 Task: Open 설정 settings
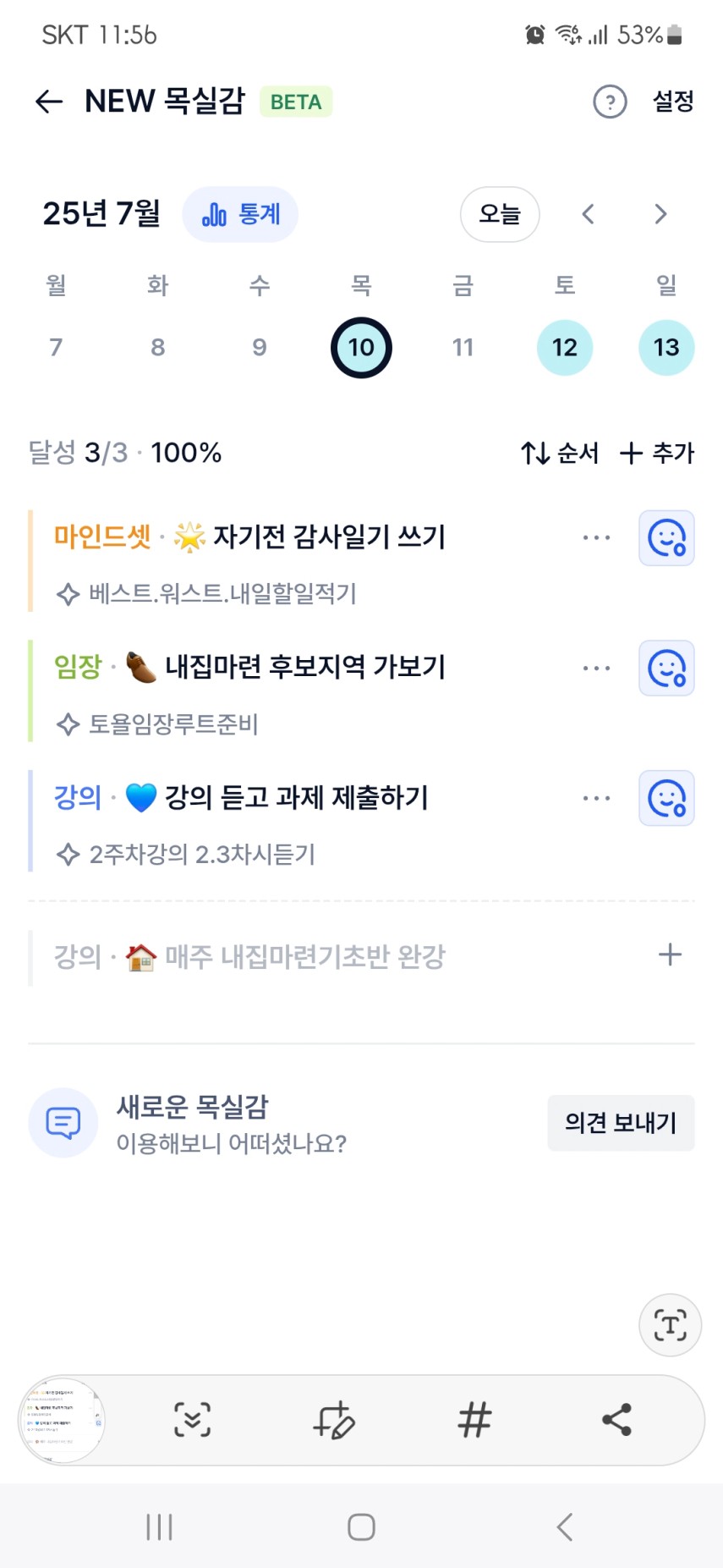(673, 102)
